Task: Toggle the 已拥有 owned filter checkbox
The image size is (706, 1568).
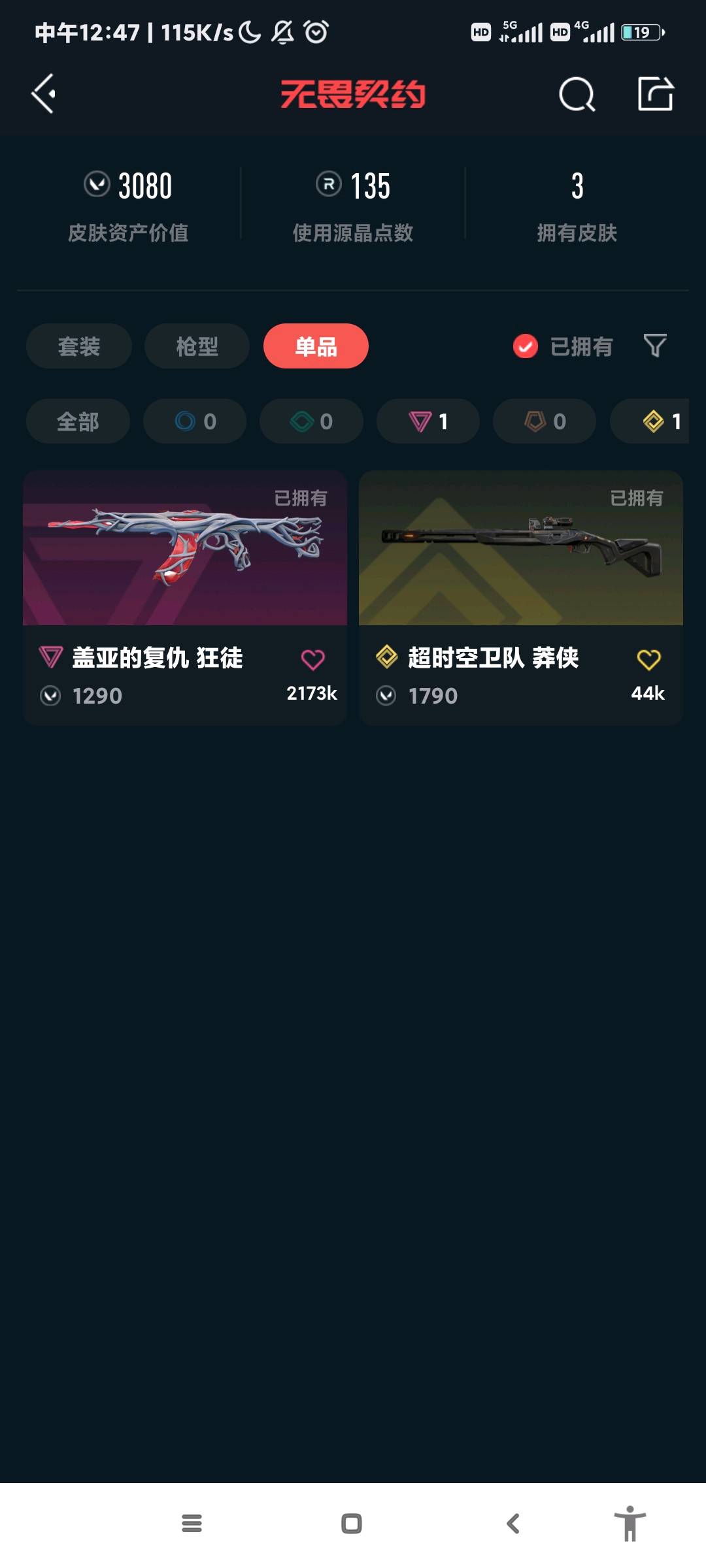Action: pos(526,346)
